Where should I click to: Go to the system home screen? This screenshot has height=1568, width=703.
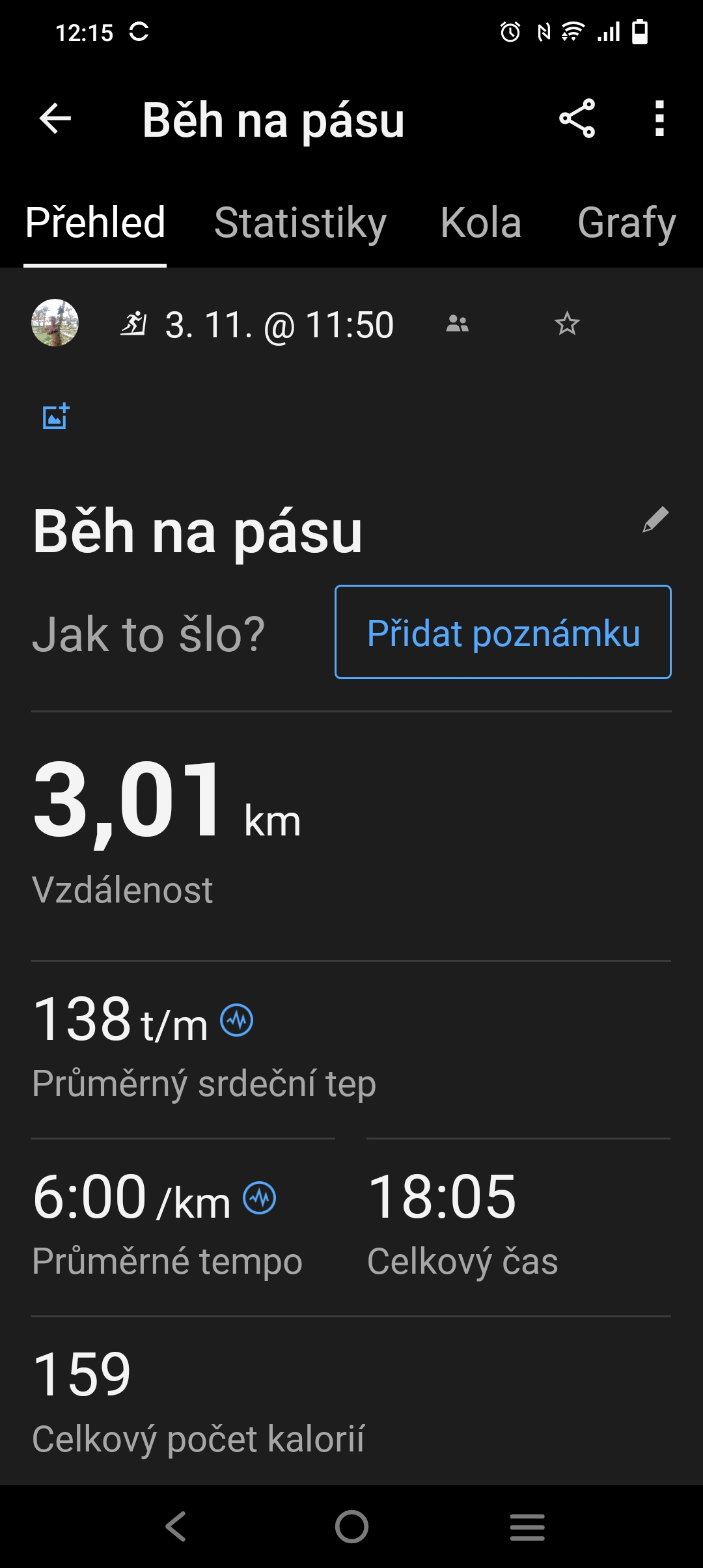coord(351,1526)
